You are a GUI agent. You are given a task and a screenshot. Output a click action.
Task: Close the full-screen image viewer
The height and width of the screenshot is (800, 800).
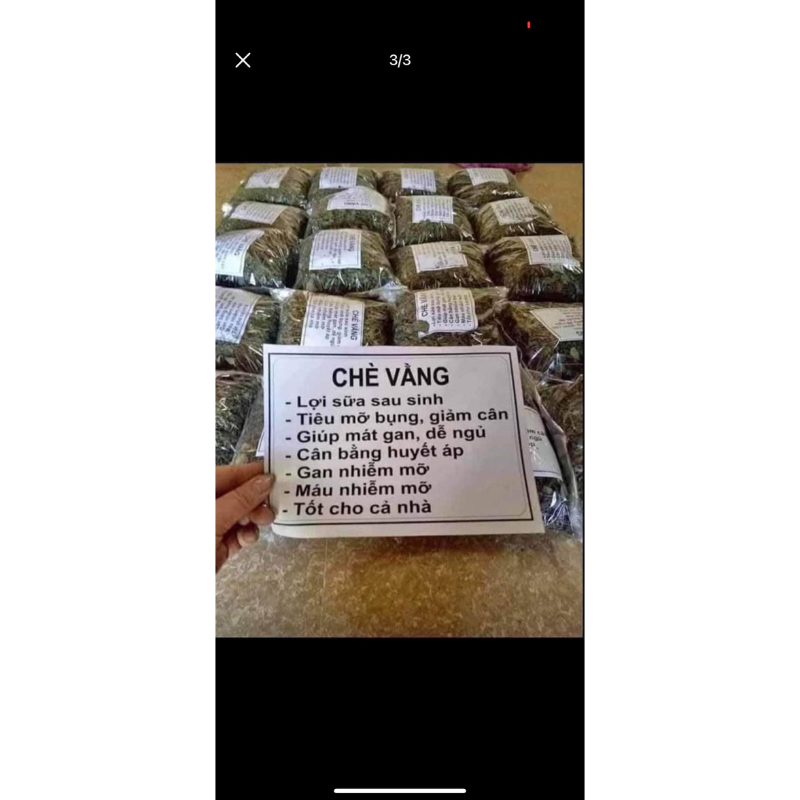click(x=243, y=60)
